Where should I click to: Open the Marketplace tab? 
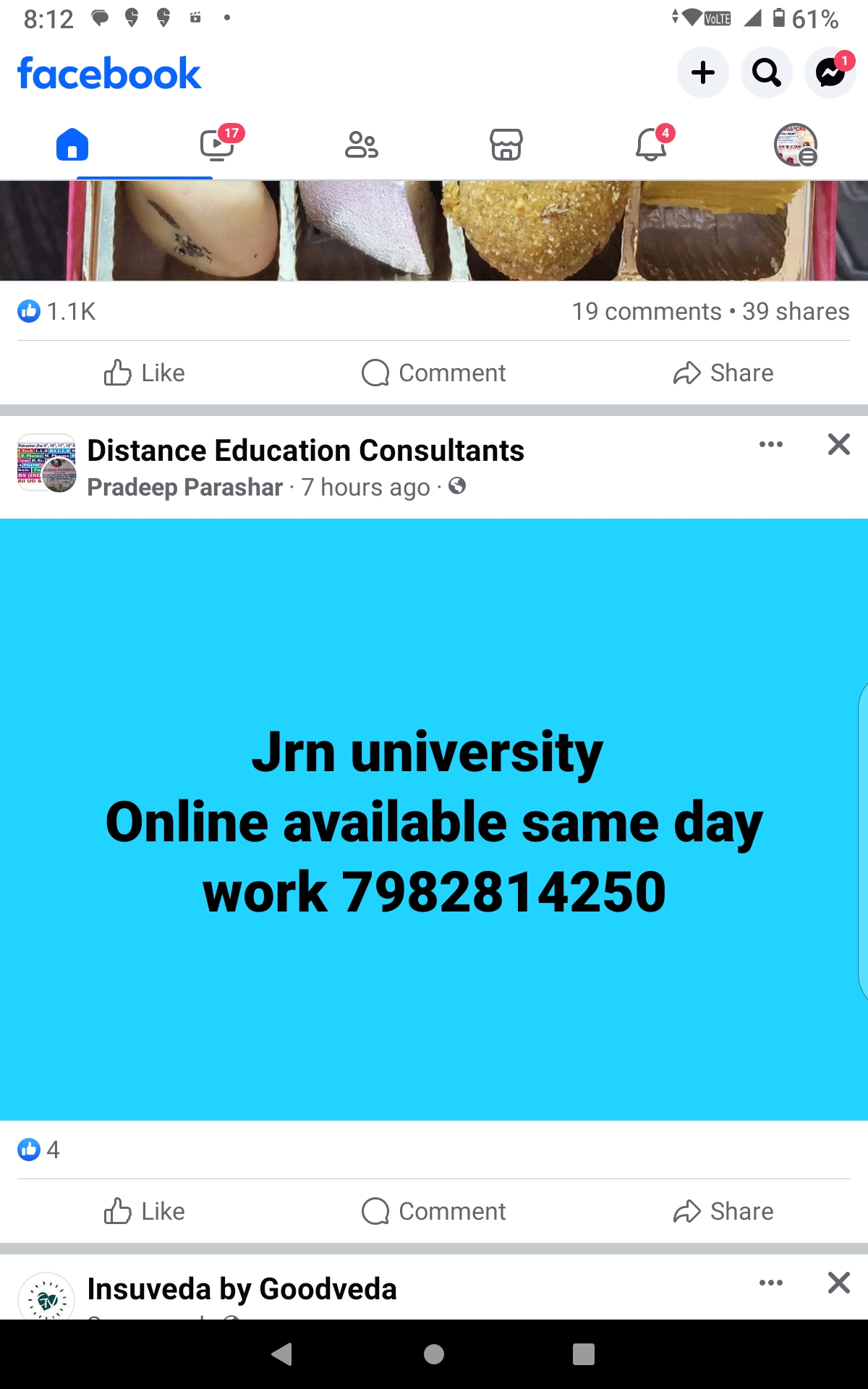pos(506,144)
